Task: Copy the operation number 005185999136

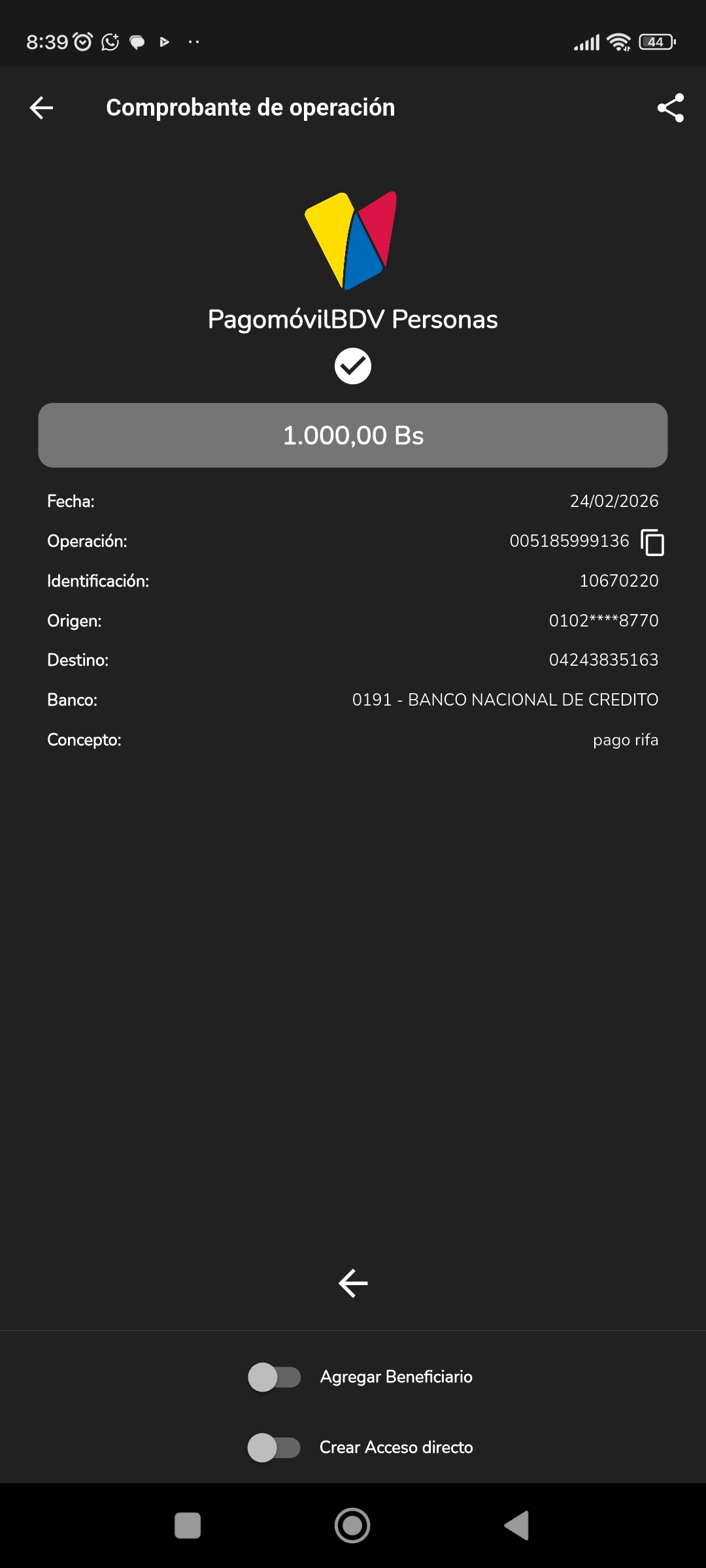Action: (652, 542)
